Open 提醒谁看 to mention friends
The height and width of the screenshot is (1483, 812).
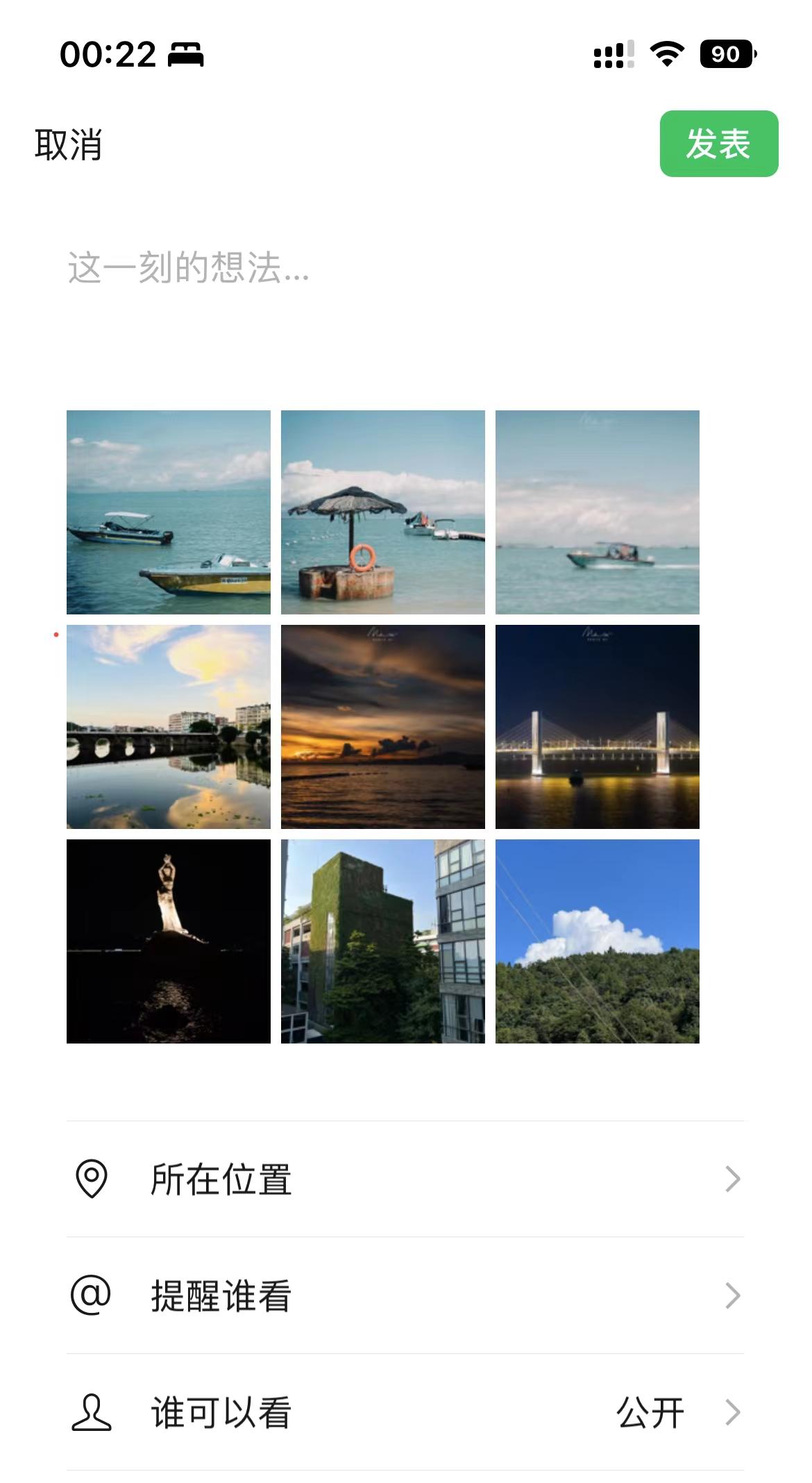[x=405, y=1296]
